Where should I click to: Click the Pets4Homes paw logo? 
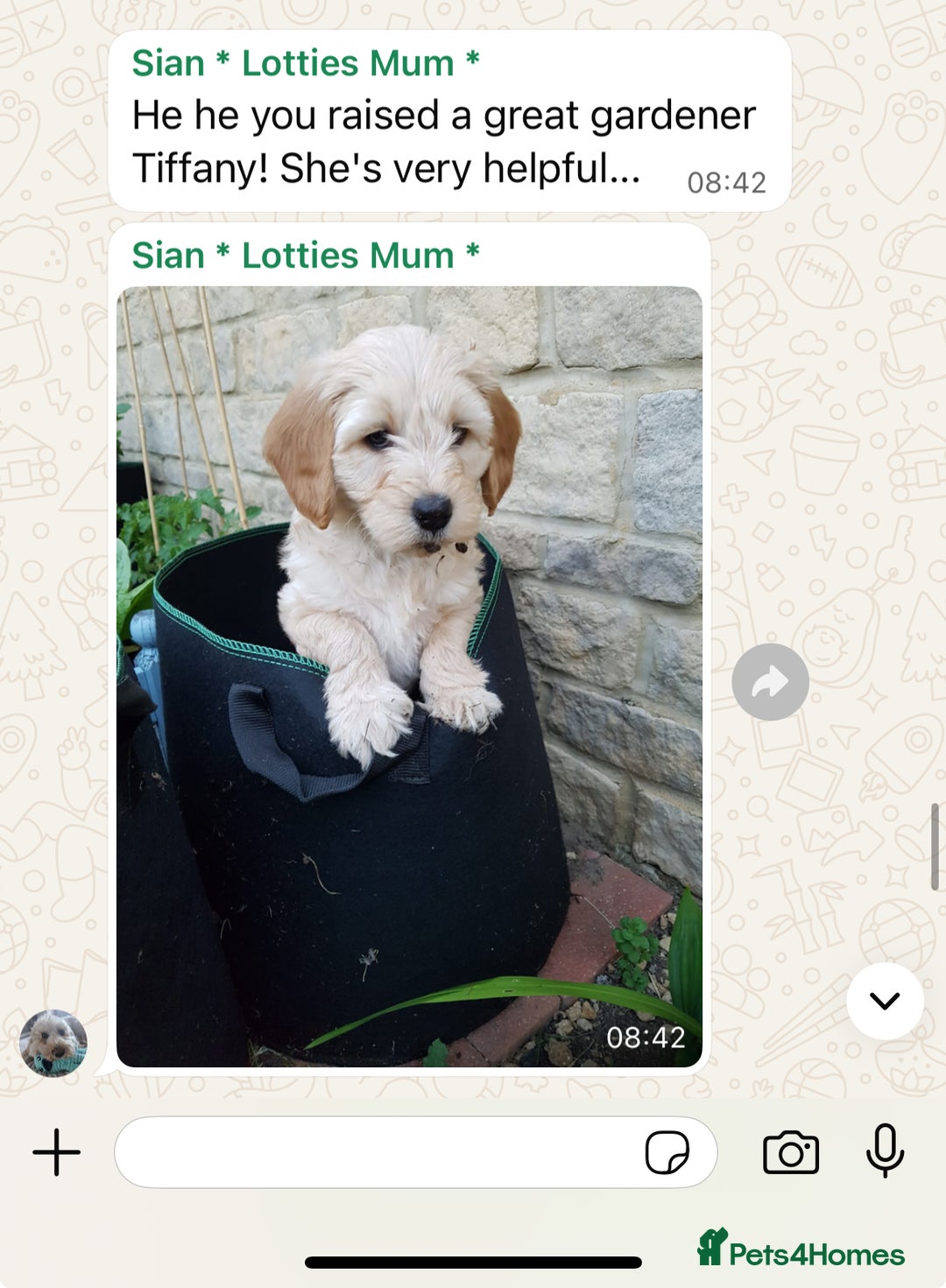click(709, 1252)
